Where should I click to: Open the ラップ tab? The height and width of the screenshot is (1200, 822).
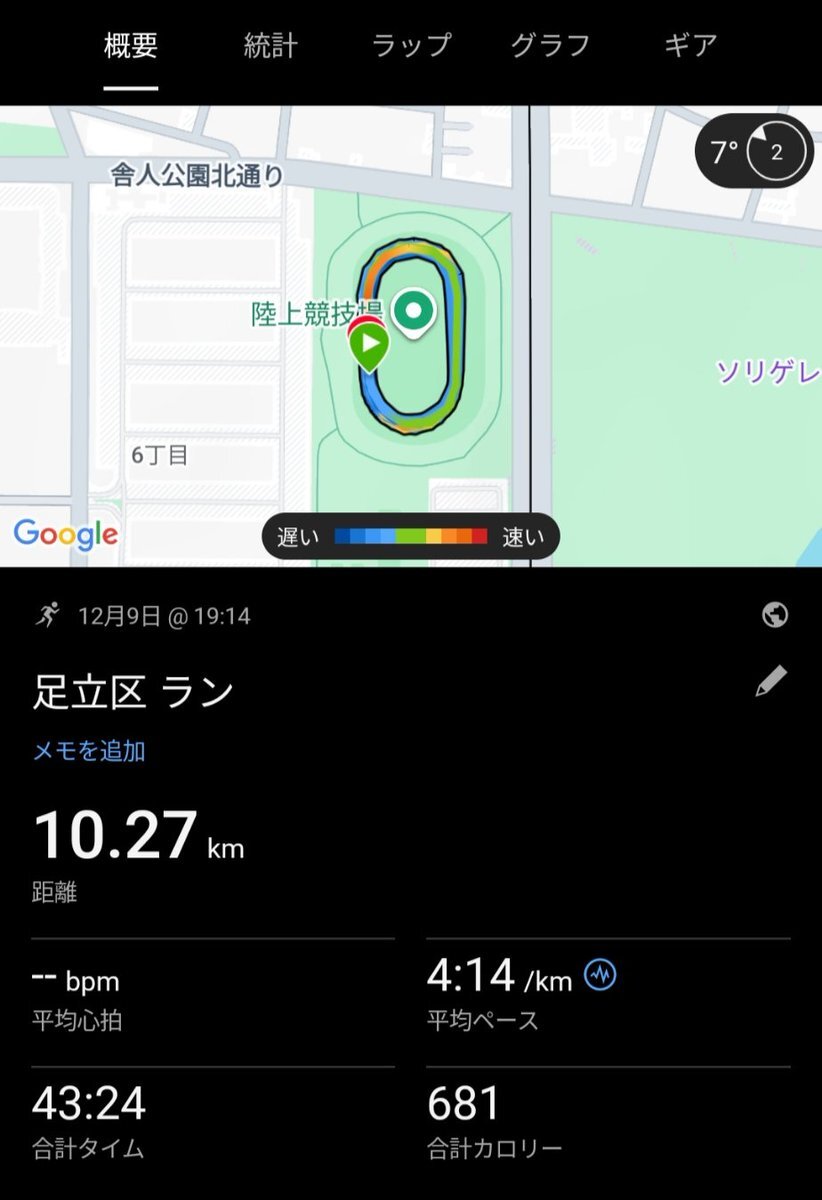pos(411,46)
